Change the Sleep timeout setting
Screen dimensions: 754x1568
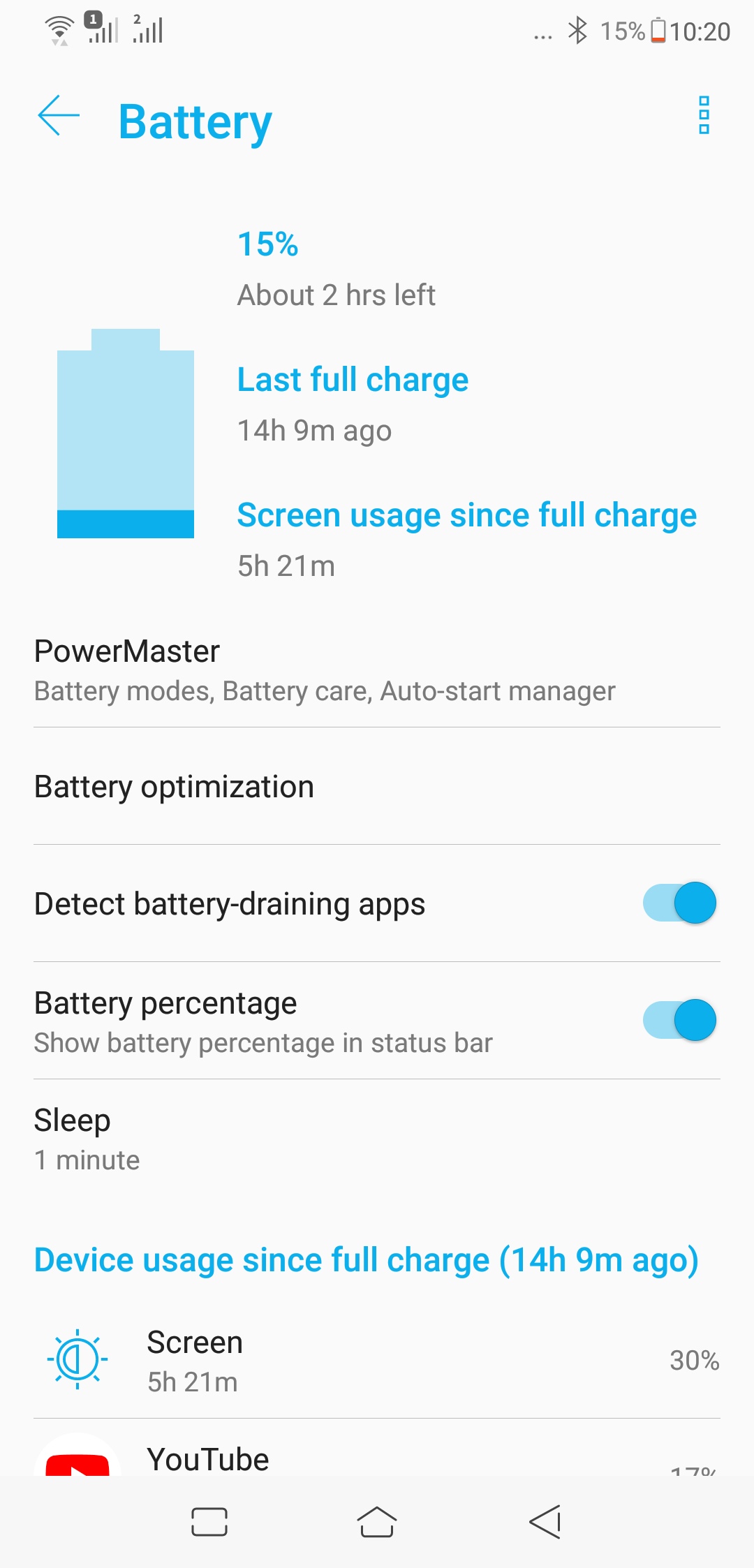[x=377, y=1139]
